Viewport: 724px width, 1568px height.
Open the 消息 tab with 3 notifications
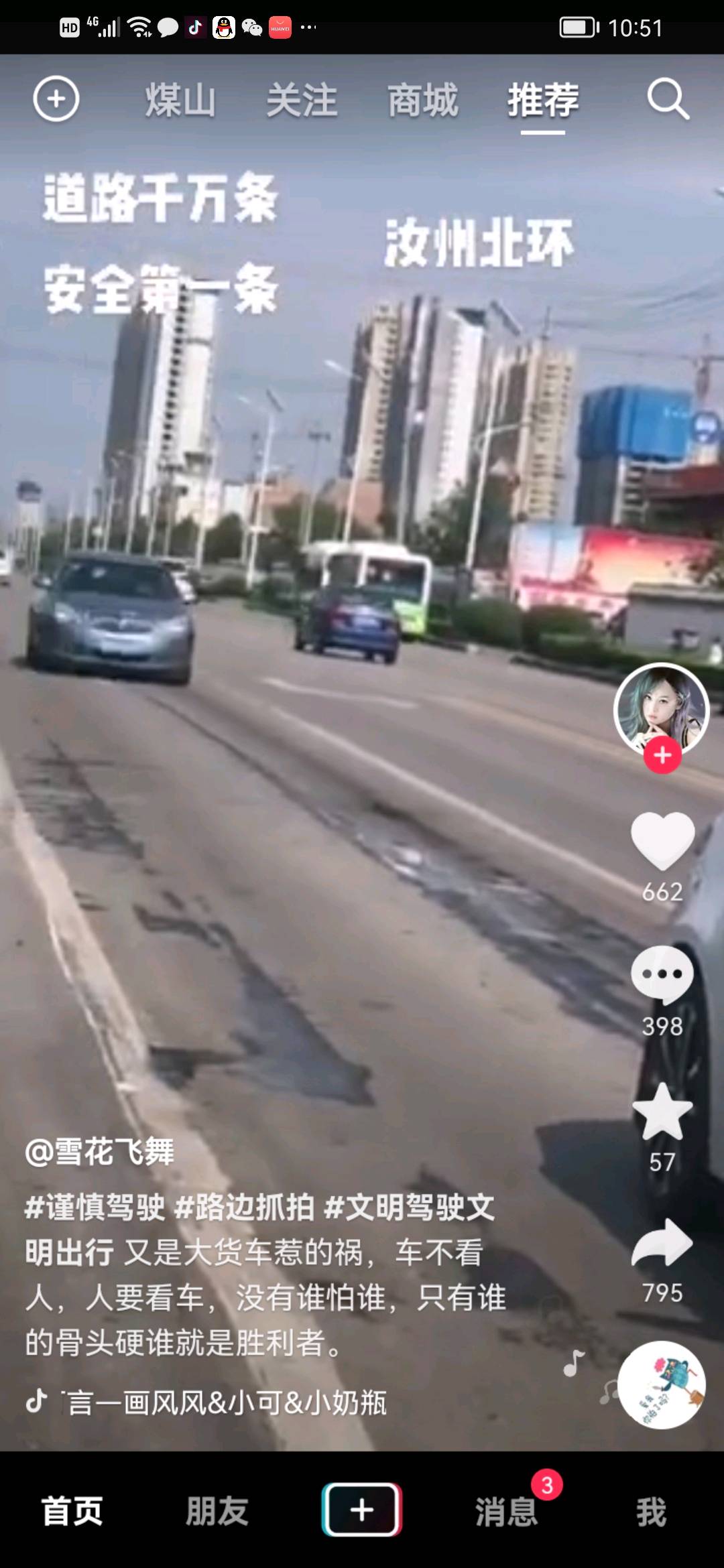(x=507, y=1512)
